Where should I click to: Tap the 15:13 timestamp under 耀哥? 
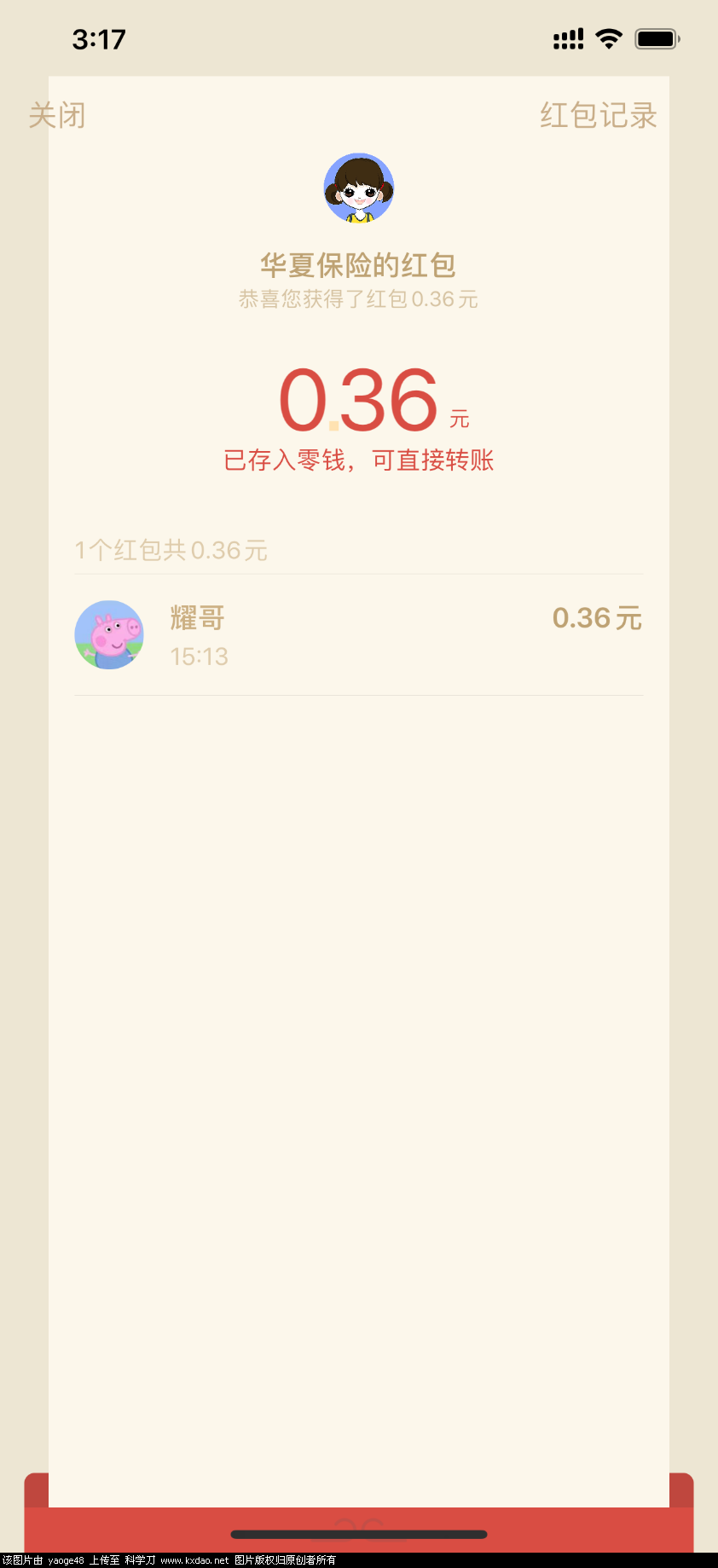click(x=199, y=657)
